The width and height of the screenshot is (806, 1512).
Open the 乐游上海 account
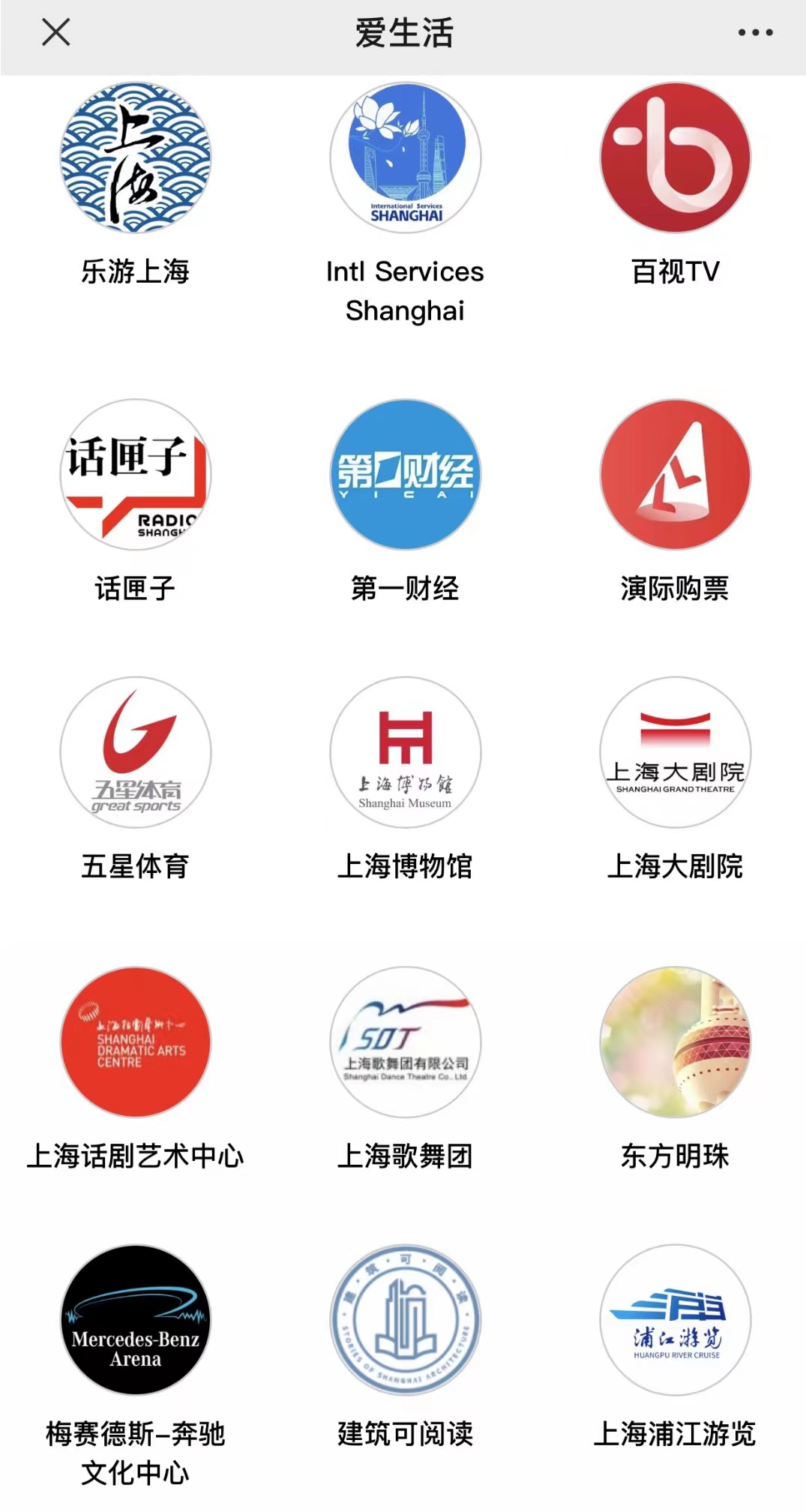(136, 158)
